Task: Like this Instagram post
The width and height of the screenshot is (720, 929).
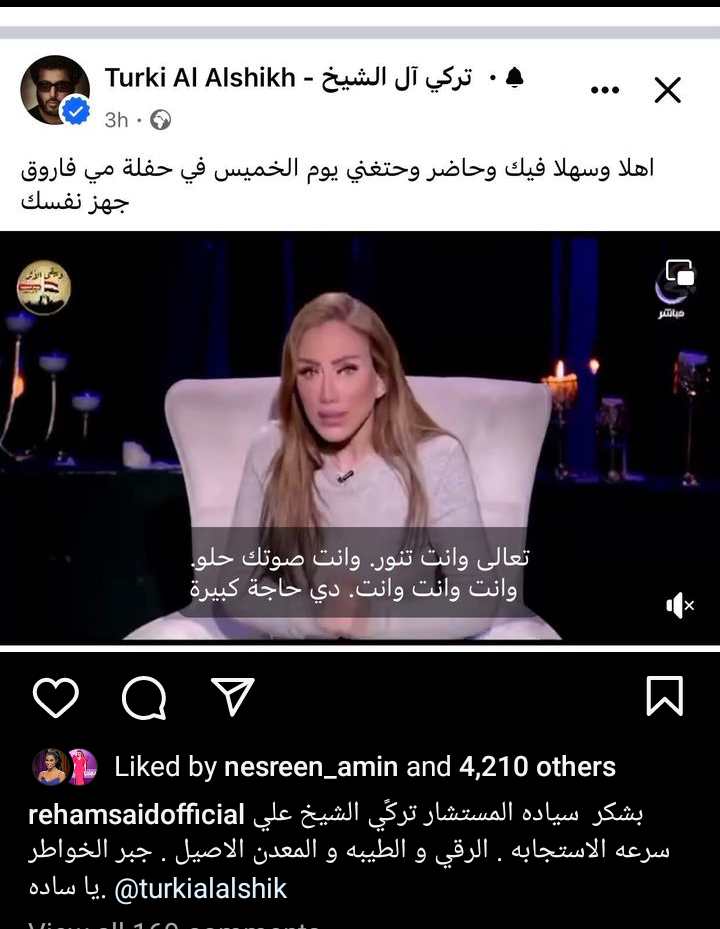Action: pos(55,697)
